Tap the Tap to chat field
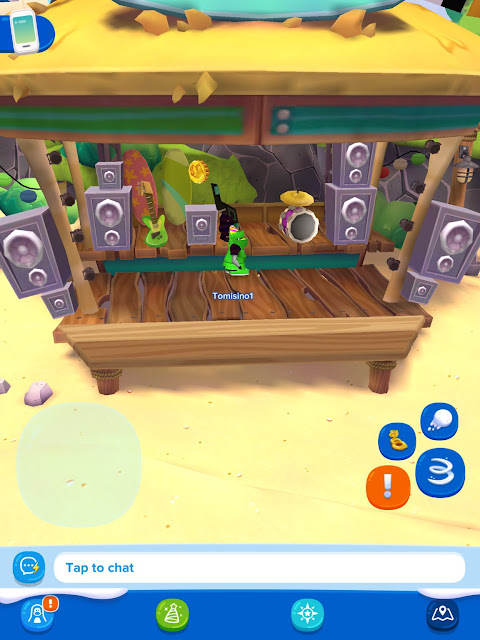 (259, 568)
